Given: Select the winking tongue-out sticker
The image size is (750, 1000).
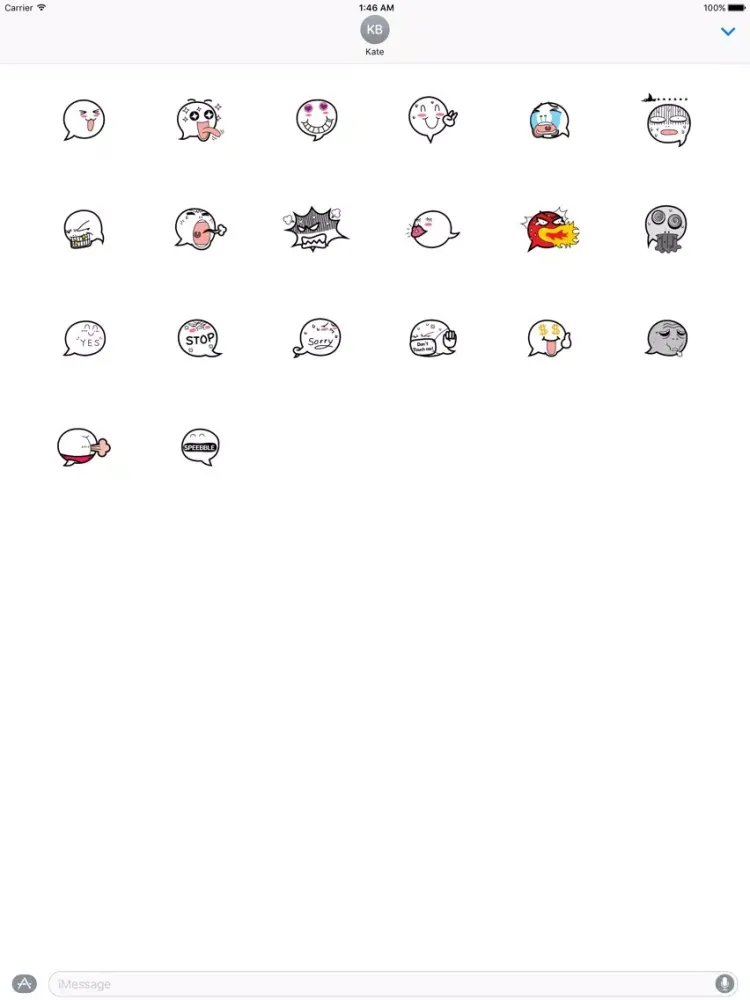Looking at the screenshot, I should [x=84, y=118].
